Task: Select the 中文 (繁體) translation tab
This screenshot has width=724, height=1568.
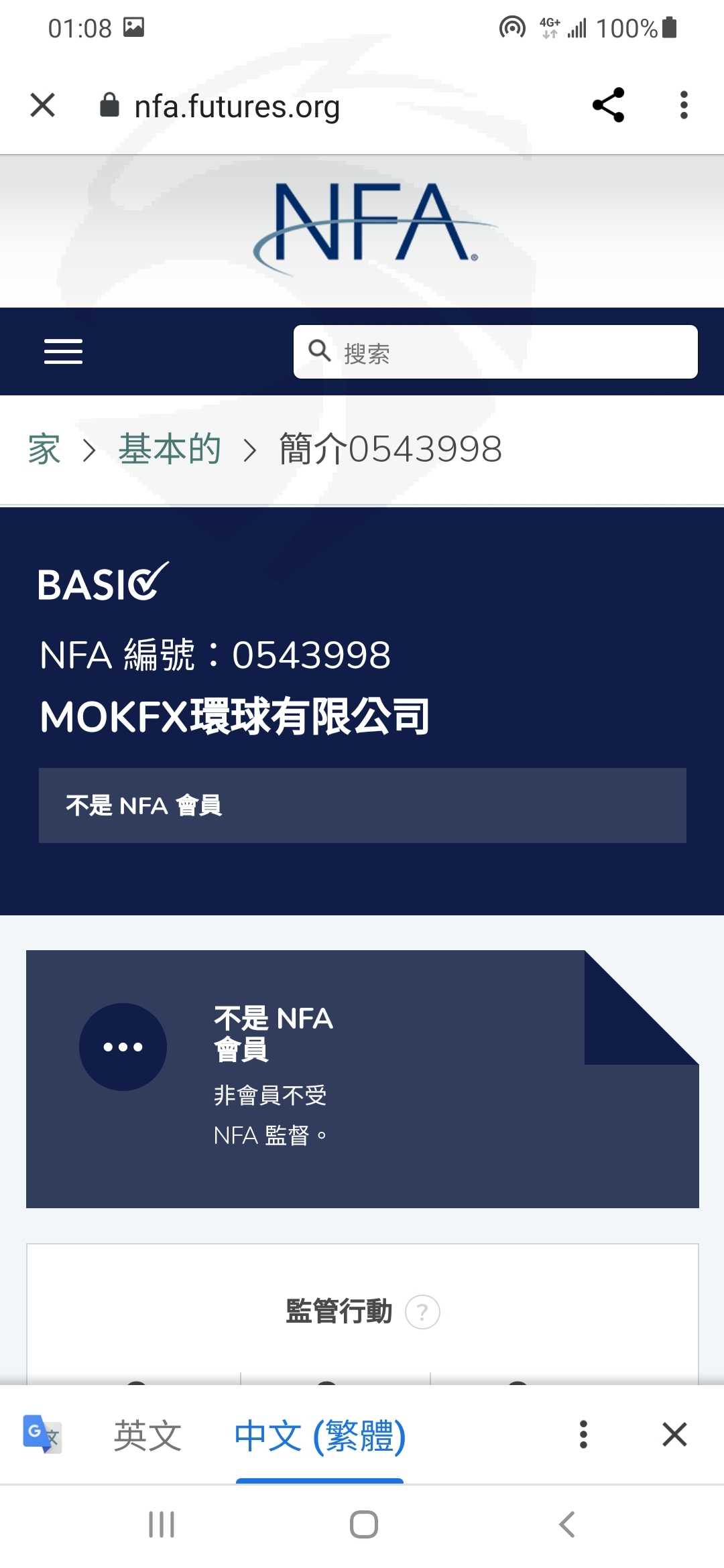Action: click(320, 1435)
